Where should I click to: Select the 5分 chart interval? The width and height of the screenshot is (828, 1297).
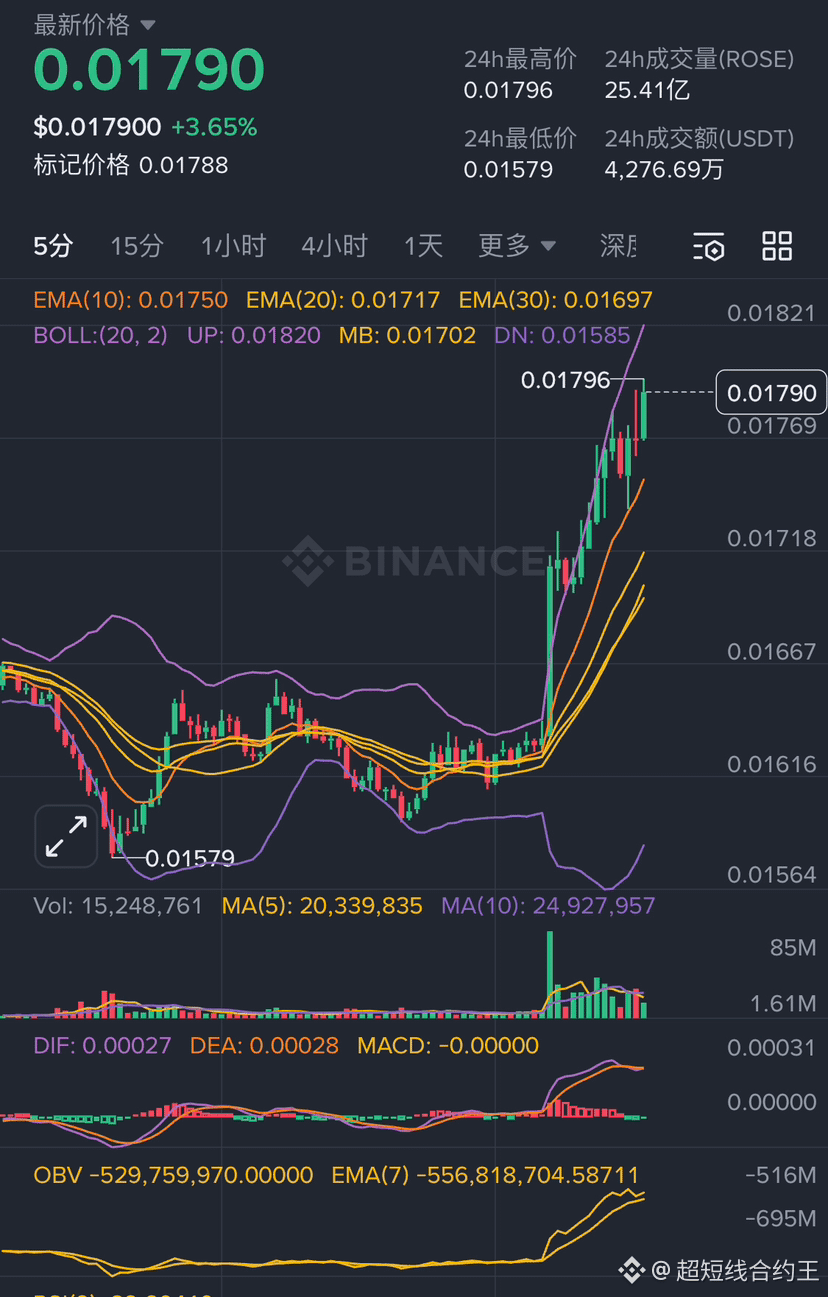(53, 246)
